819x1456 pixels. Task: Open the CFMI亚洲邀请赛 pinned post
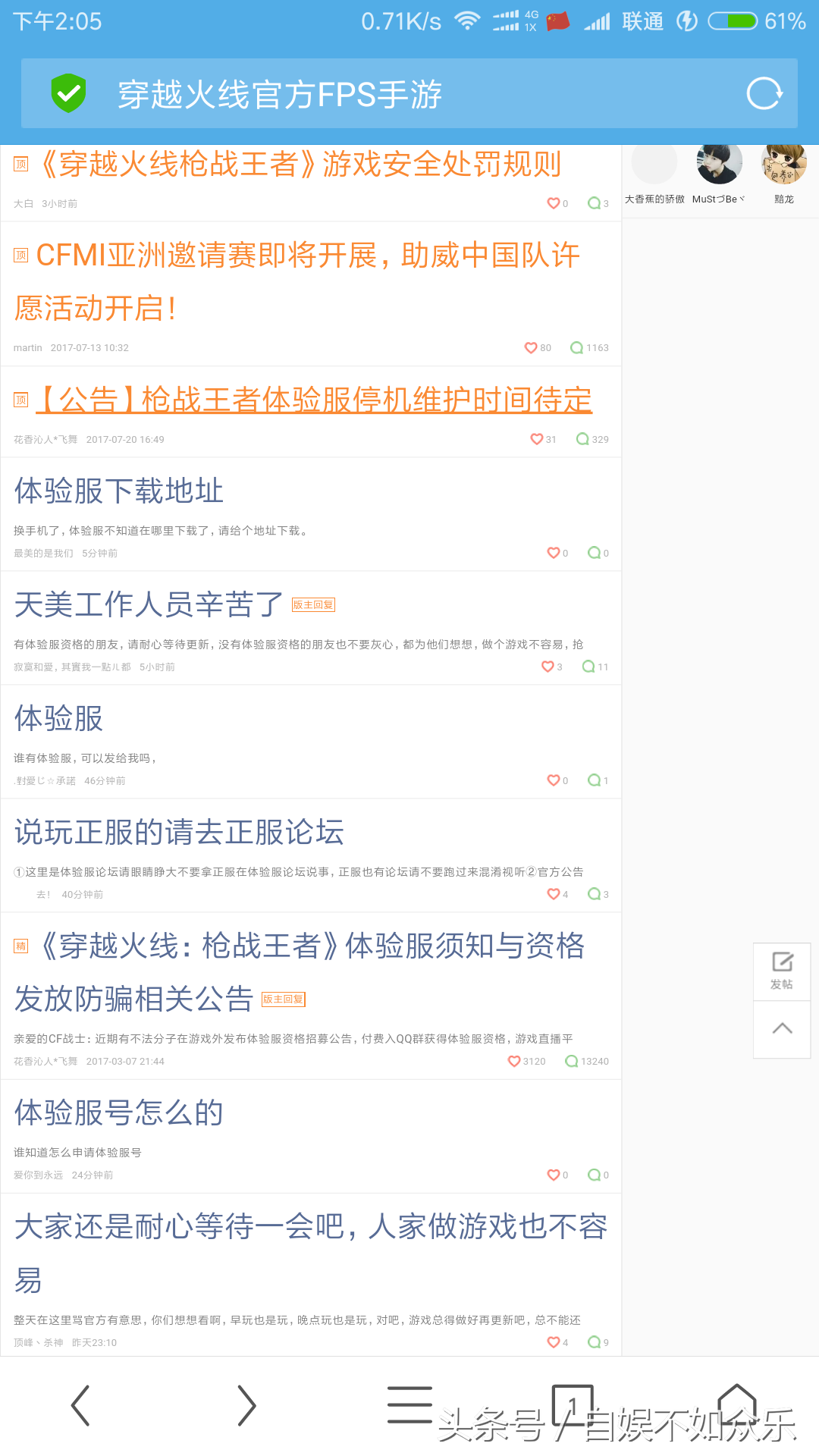(297, 281)
